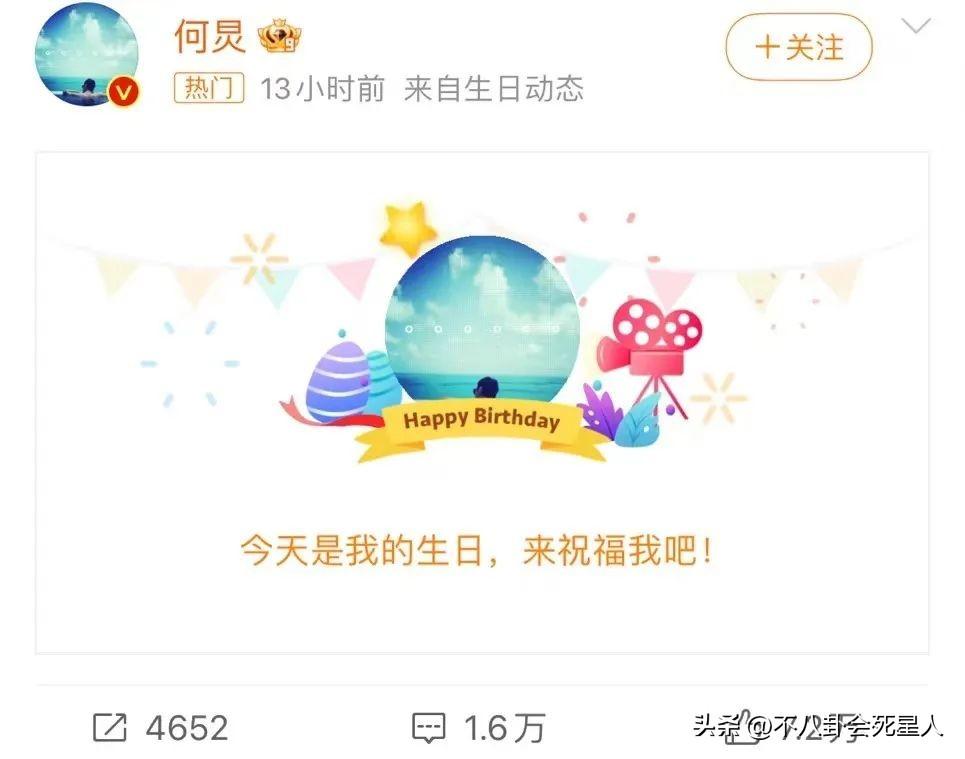Expand the post options chevron
Screen dimensions: 965x759
[916, 27]
